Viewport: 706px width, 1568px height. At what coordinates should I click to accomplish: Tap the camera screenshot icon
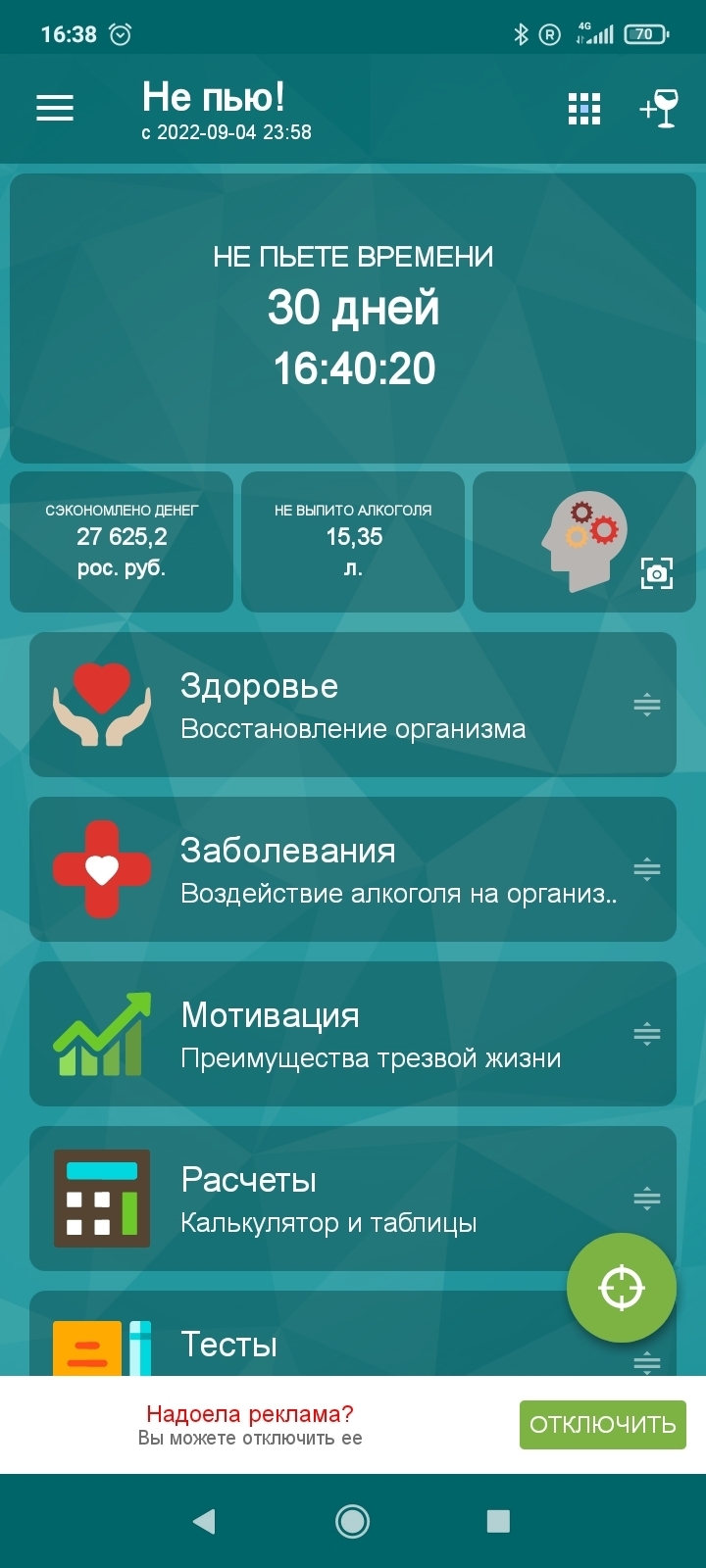coord(656,573)
